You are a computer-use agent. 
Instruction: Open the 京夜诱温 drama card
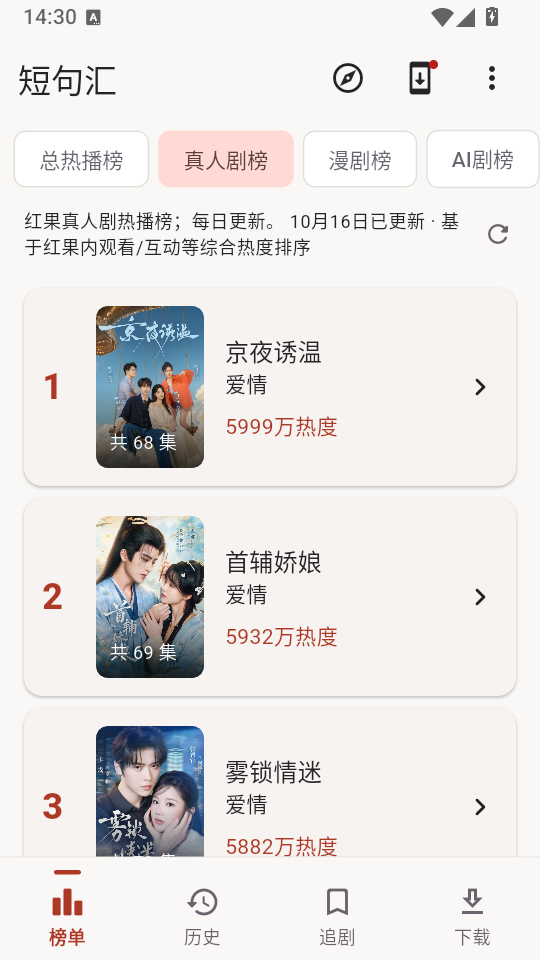tap(270, 387)
